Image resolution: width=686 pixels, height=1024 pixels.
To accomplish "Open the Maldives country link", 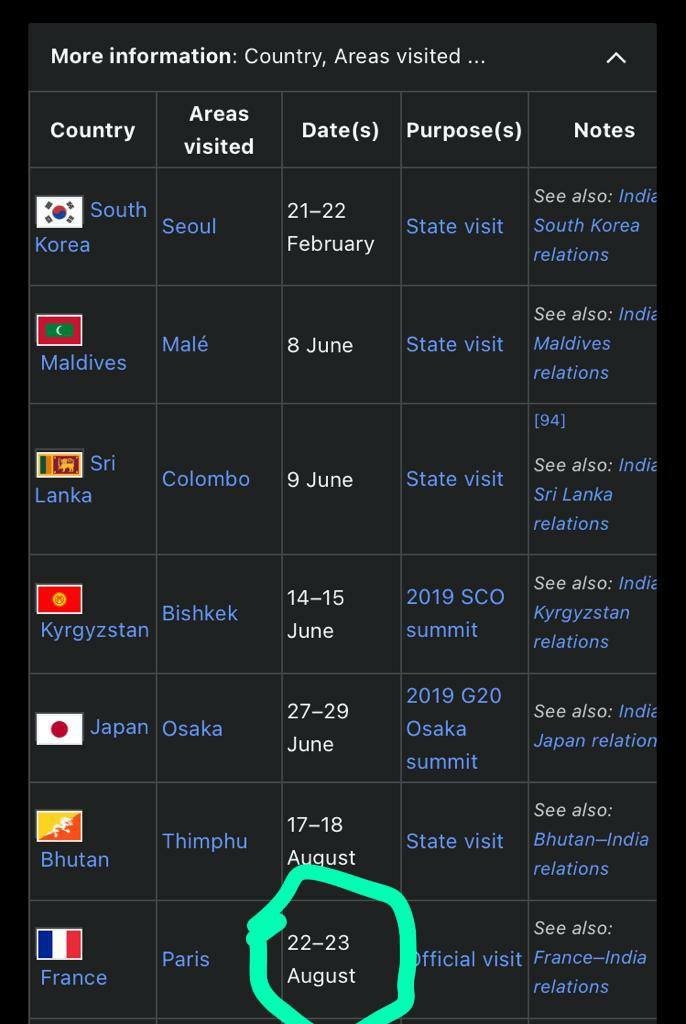I will 84,362.
